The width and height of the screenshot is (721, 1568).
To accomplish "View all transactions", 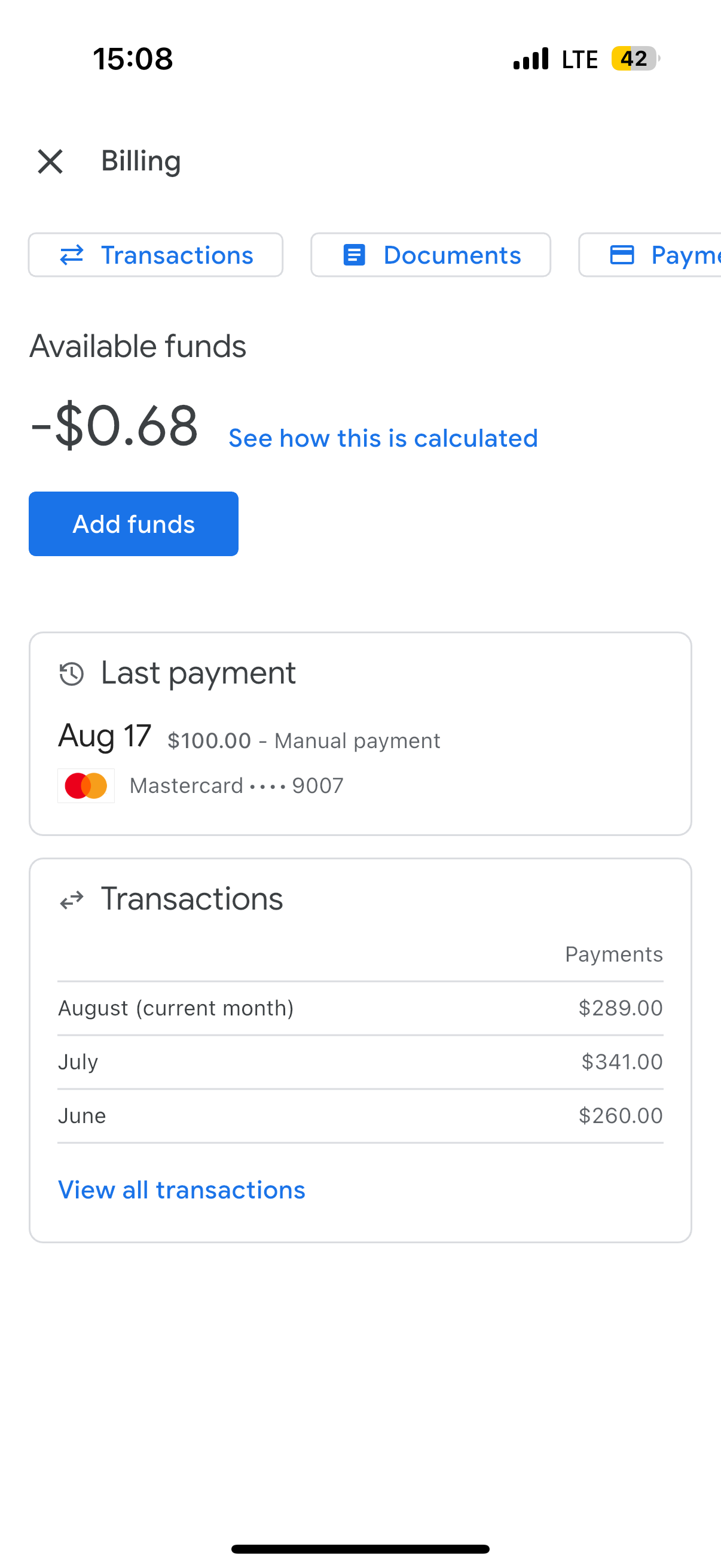I will coord(181,1190).
